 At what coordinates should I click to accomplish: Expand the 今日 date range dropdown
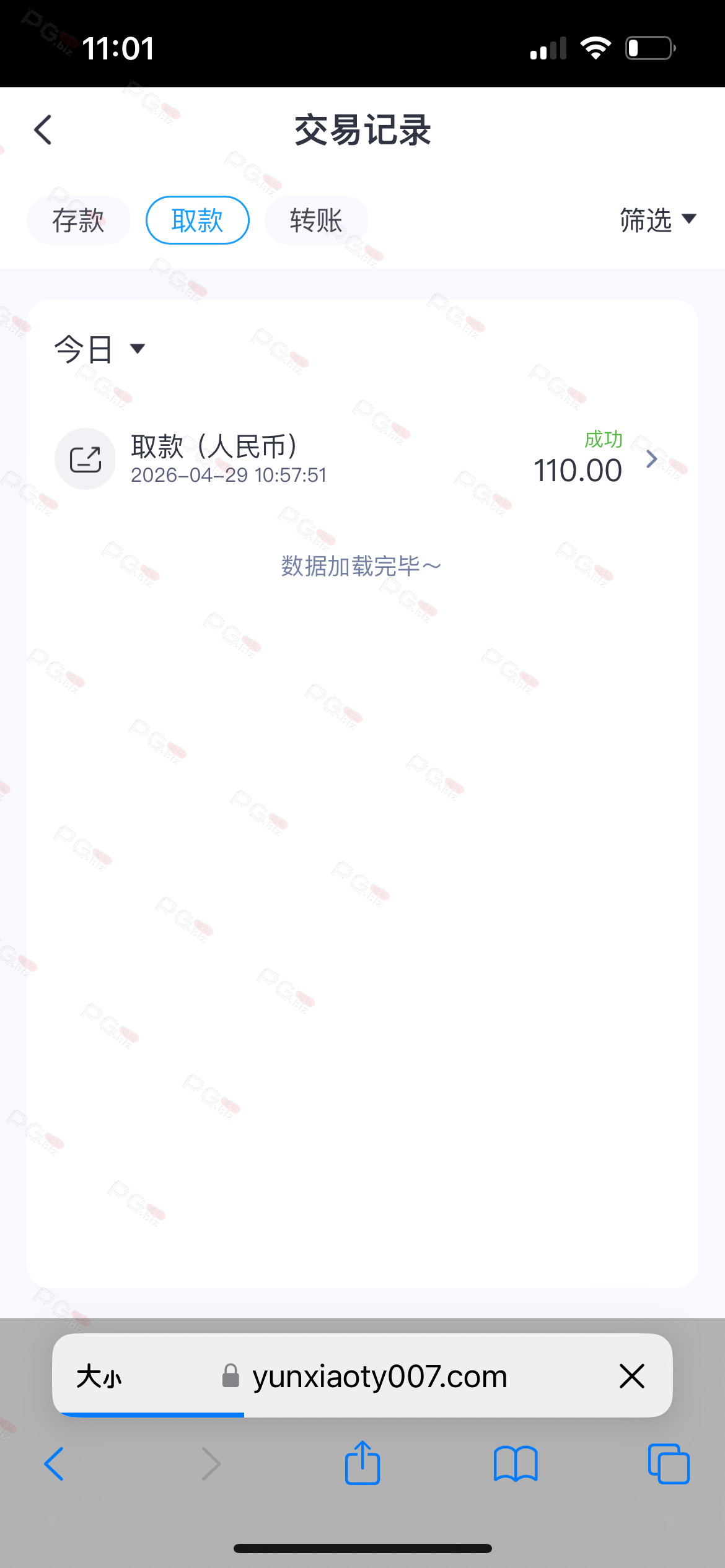pos(99,349)
